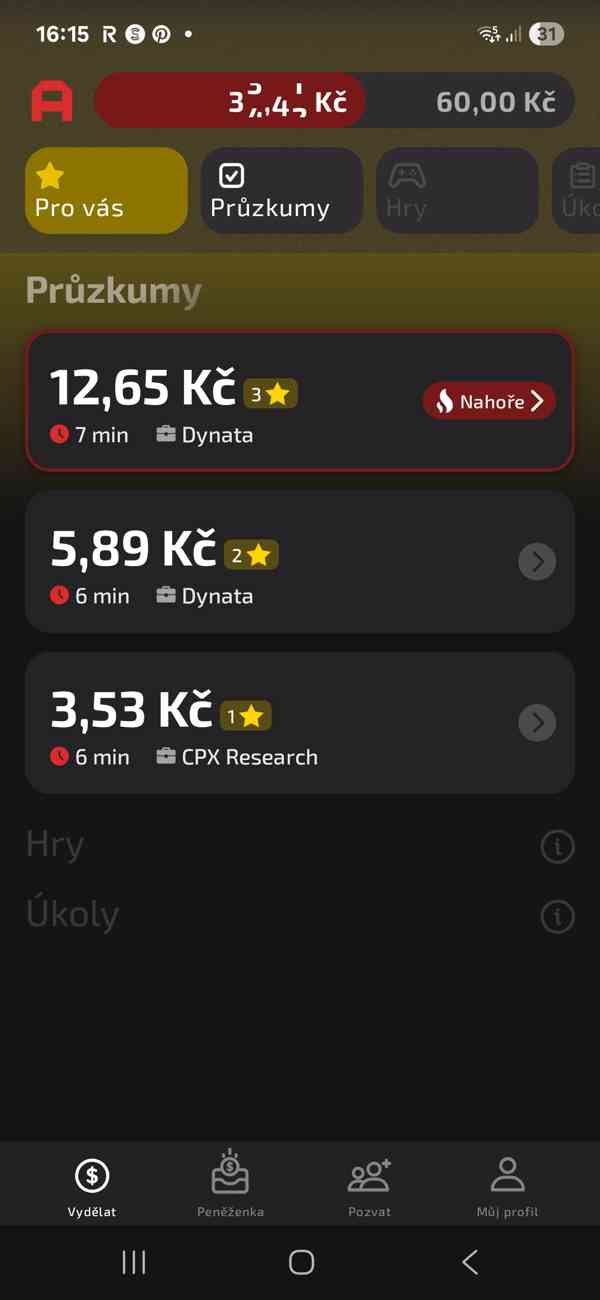Open the system recent apps view
This screenshot has height=1300, width=600.
(x=133, y=1262)
